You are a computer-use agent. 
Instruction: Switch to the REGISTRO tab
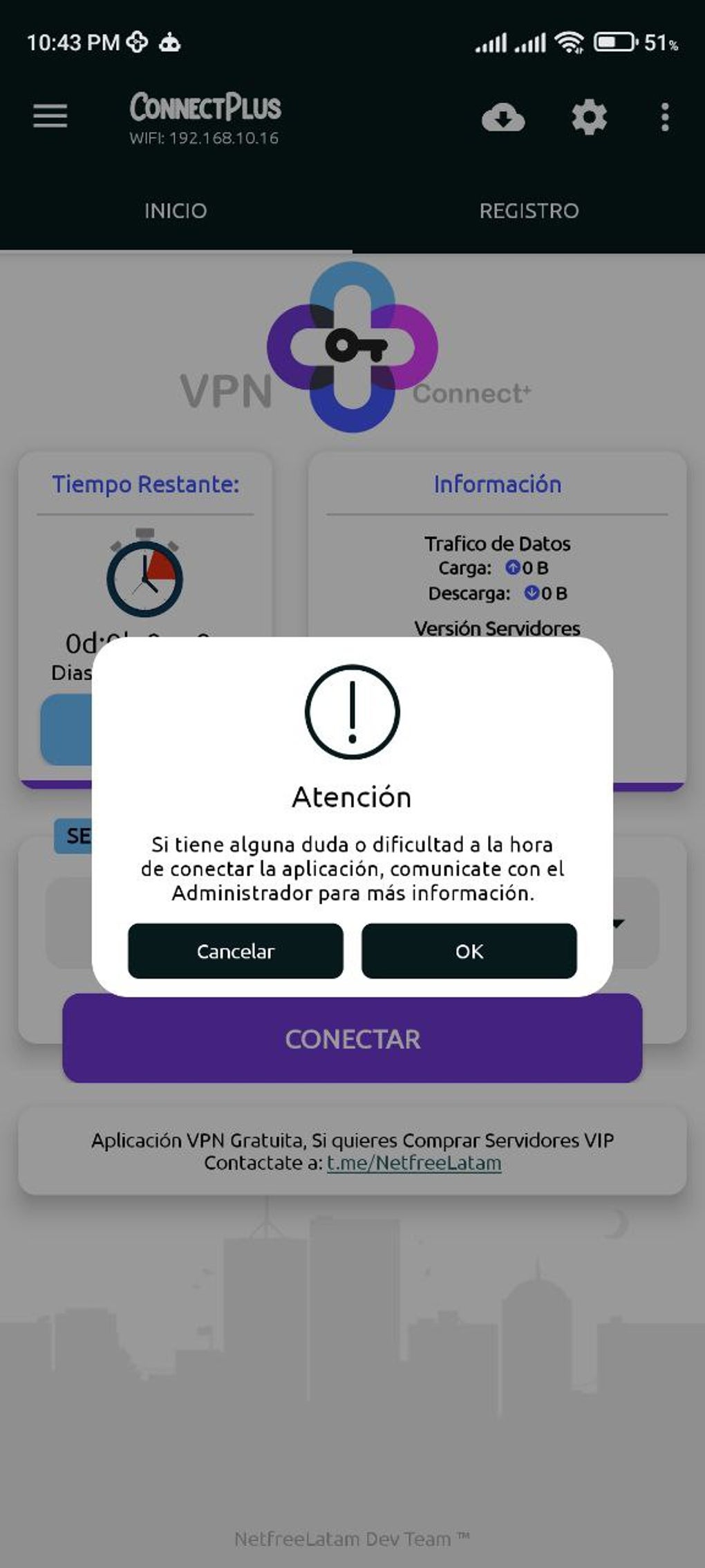(528, 211)
